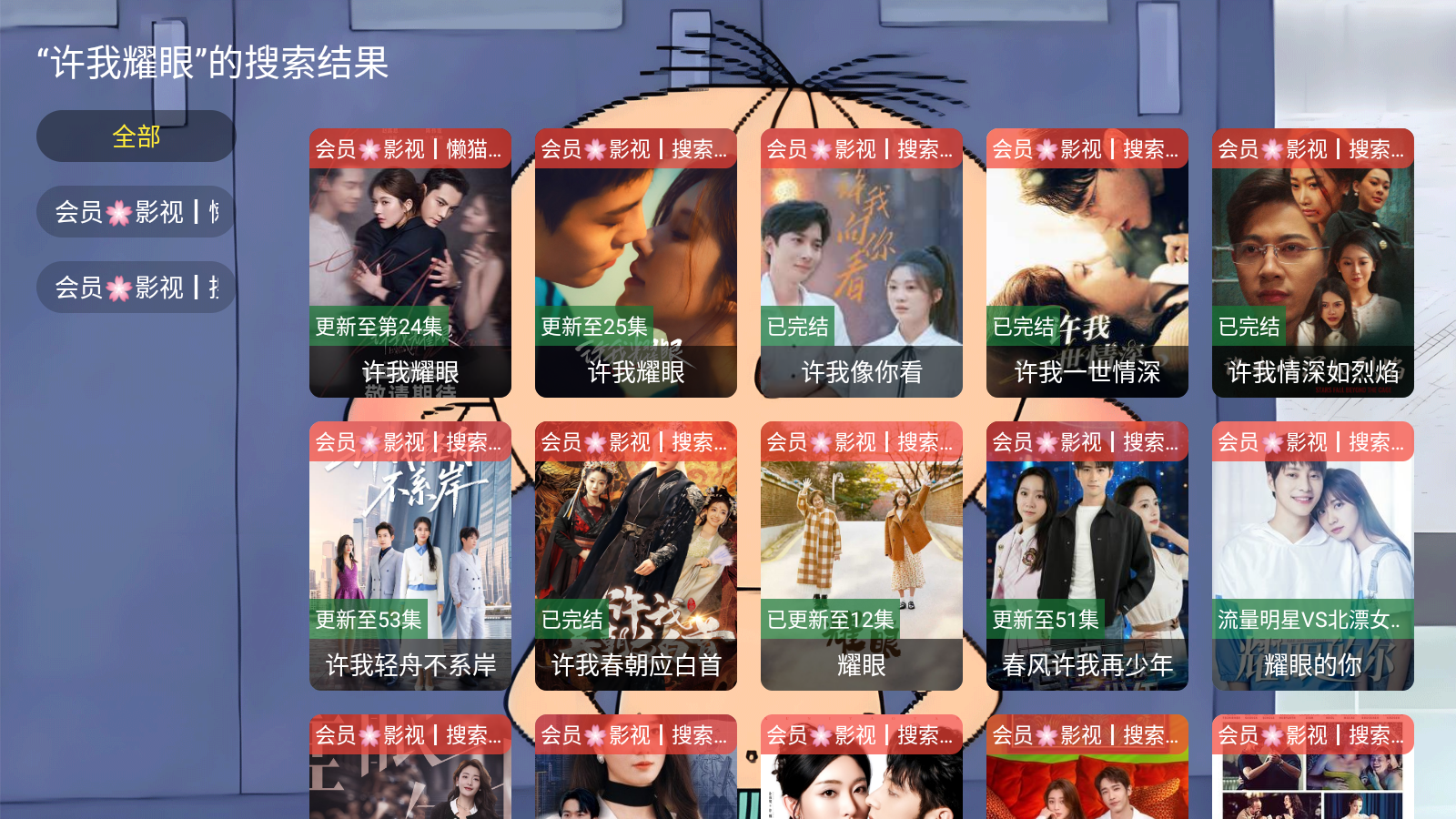Open 许我轻舟不系岸 from the results

410,556
